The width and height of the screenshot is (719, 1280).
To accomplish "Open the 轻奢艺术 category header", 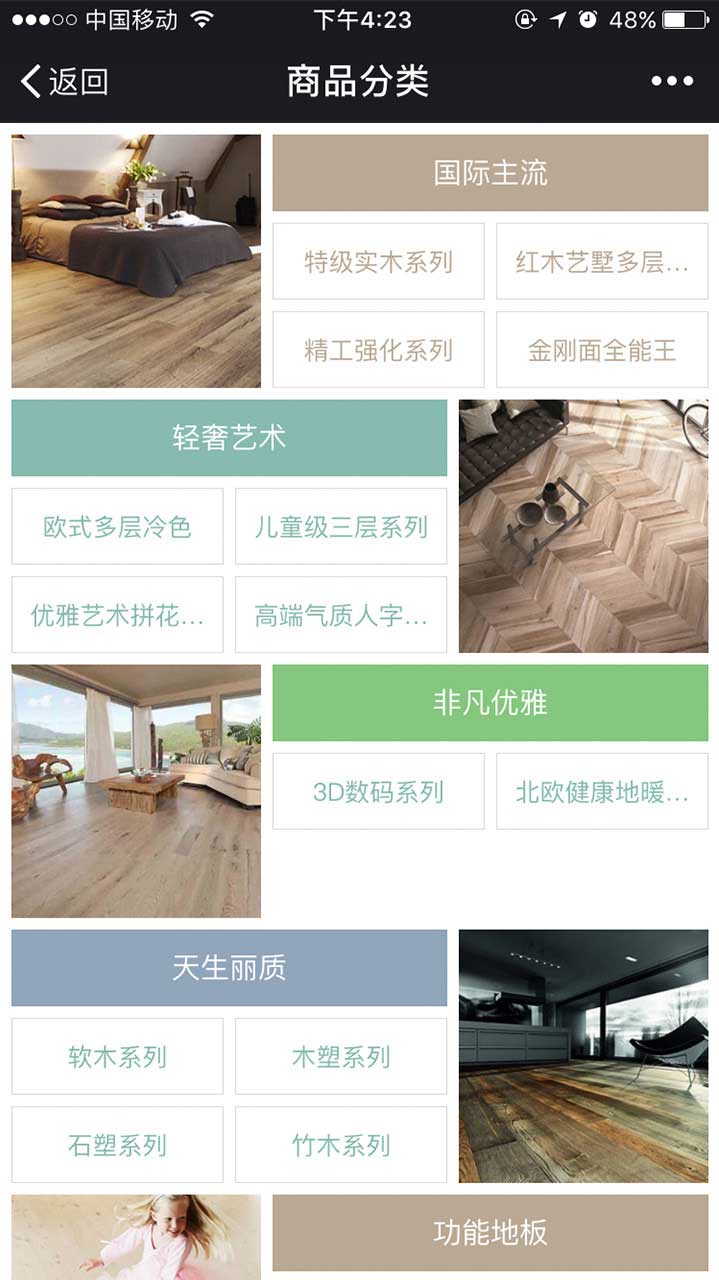I will pos(229,438).
